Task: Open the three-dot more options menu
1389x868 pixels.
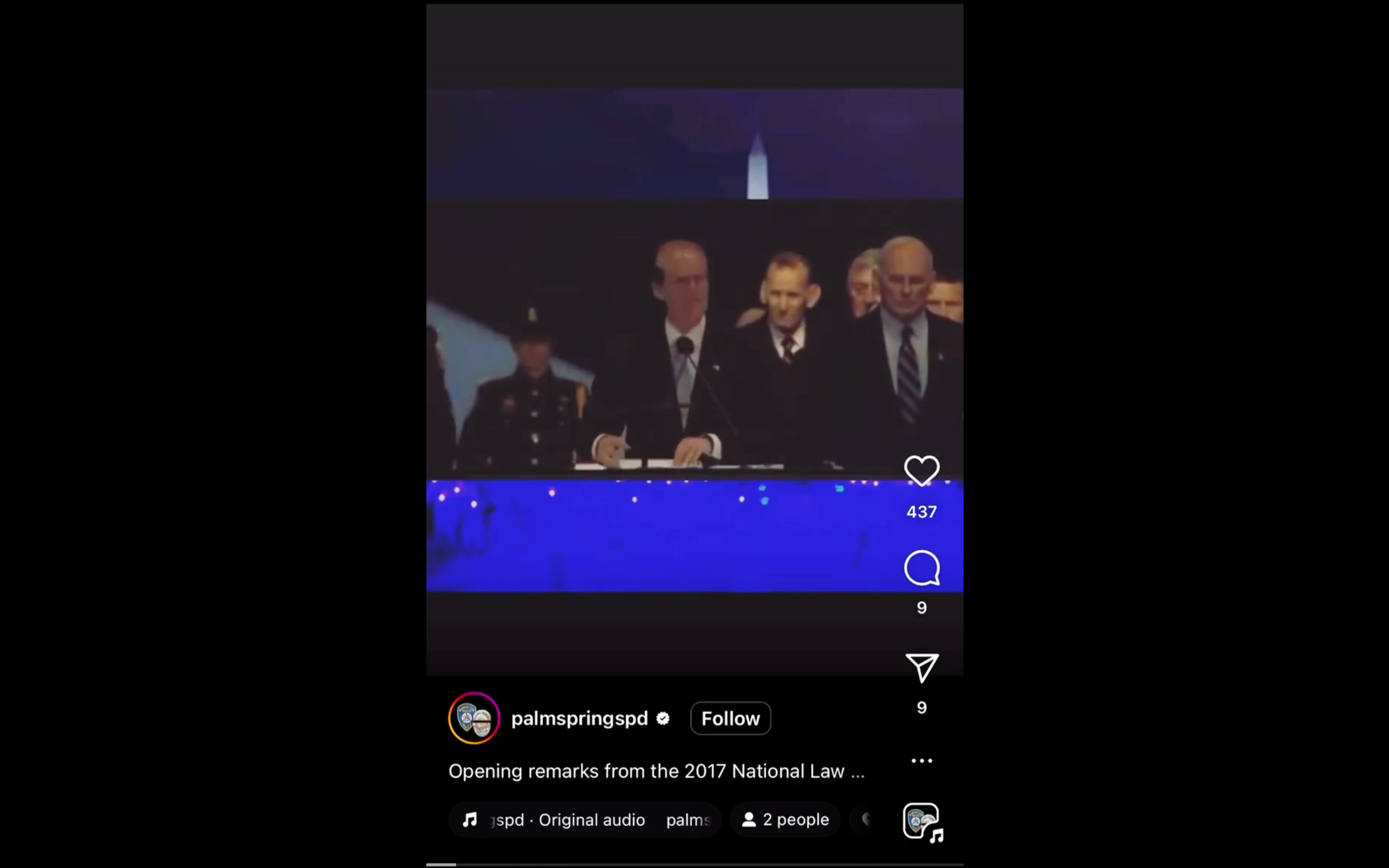Action: [x=921, y=760]
